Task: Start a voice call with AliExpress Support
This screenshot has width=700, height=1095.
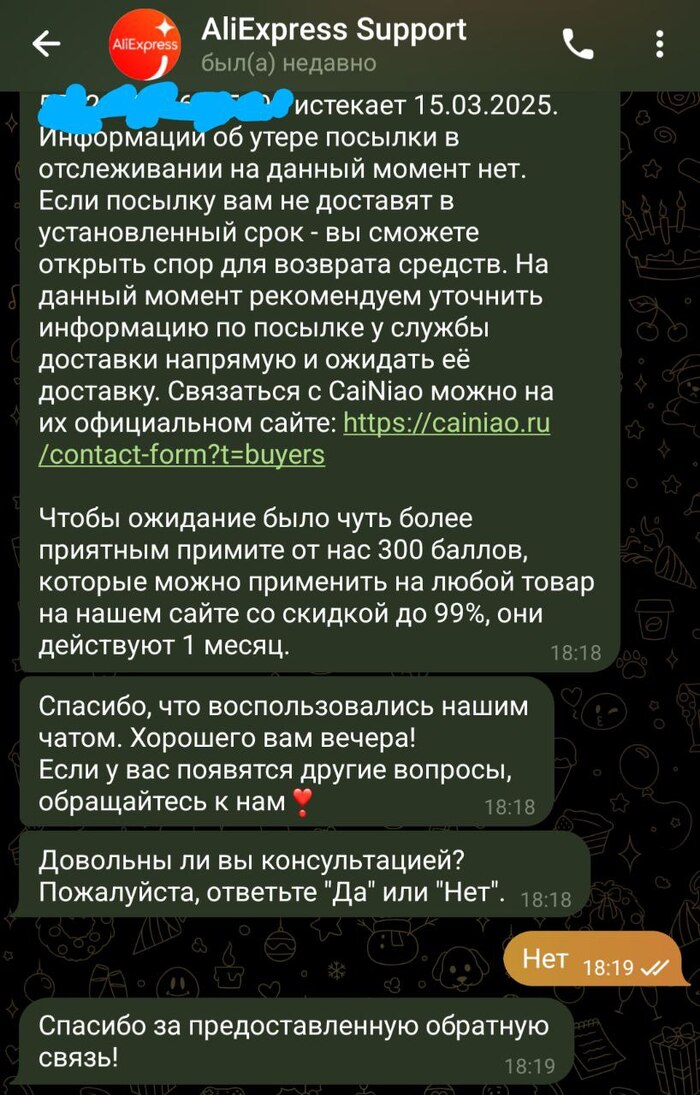Action: 577,44
